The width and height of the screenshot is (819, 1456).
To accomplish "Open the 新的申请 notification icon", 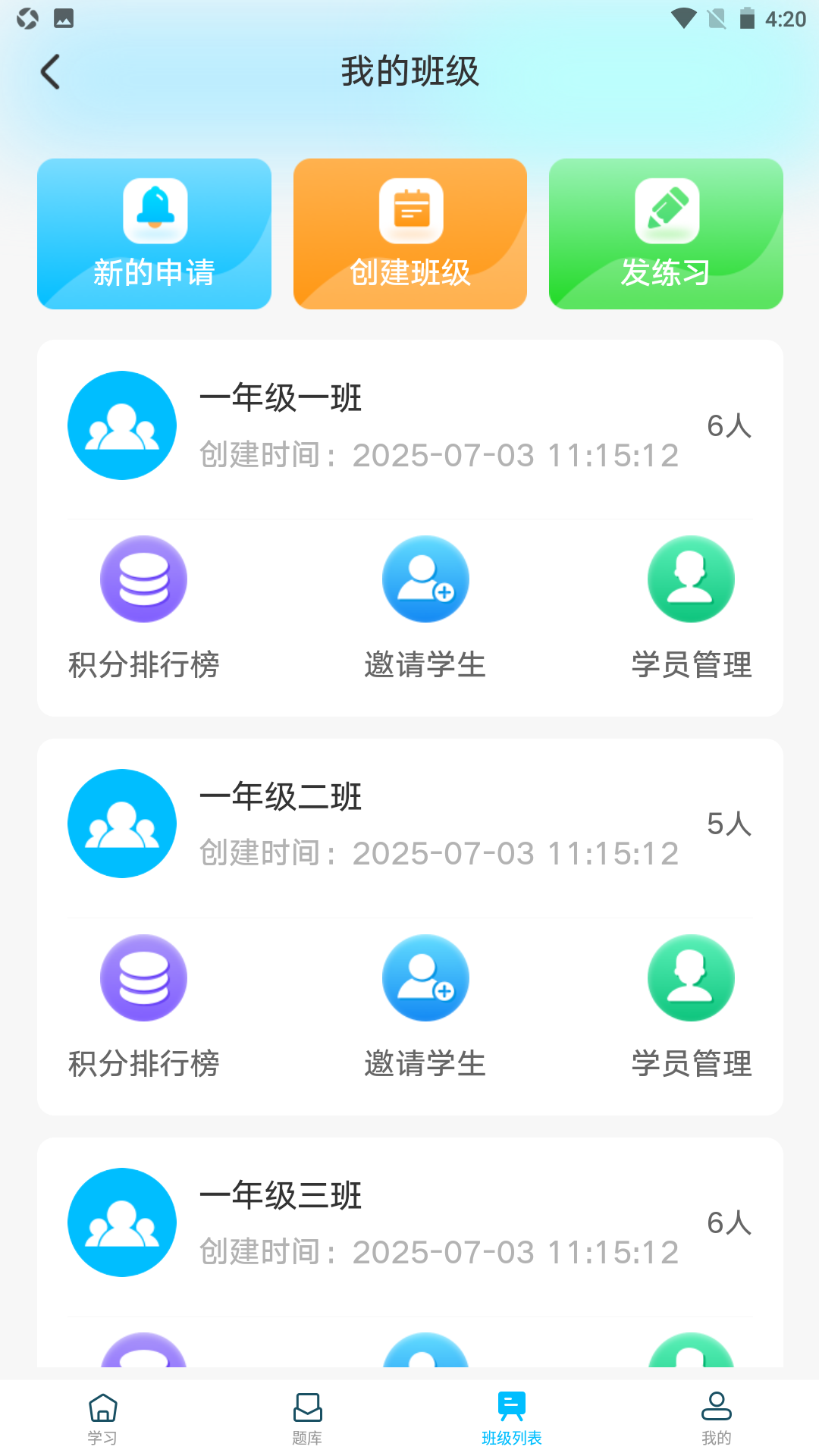I will click(x=154, y=211).
